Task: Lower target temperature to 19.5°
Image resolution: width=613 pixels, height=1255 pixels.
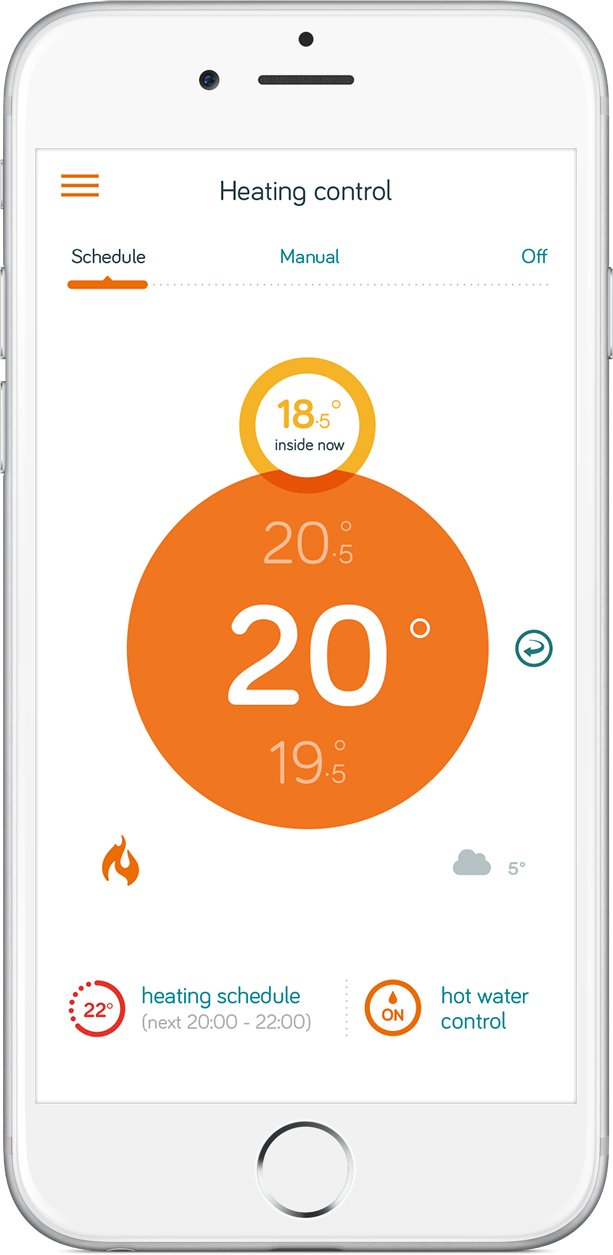Action: [x=308, y=763]
